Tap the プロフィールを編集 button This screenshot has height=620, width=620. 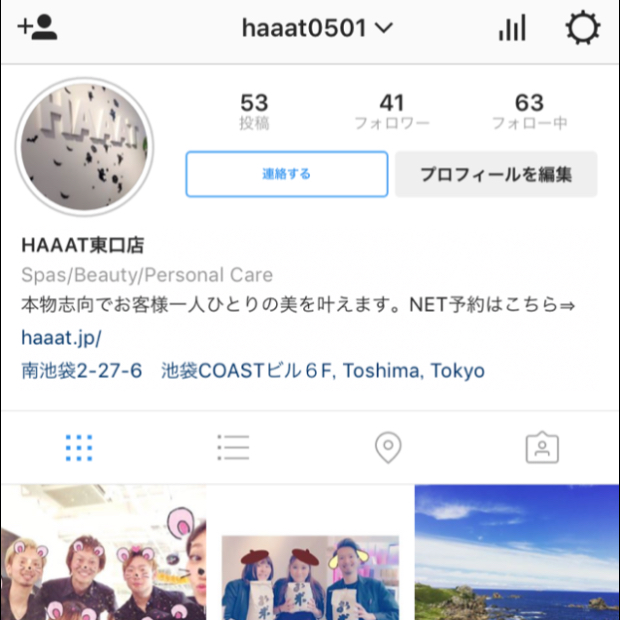pyautogui.click(x=496, y=174)
